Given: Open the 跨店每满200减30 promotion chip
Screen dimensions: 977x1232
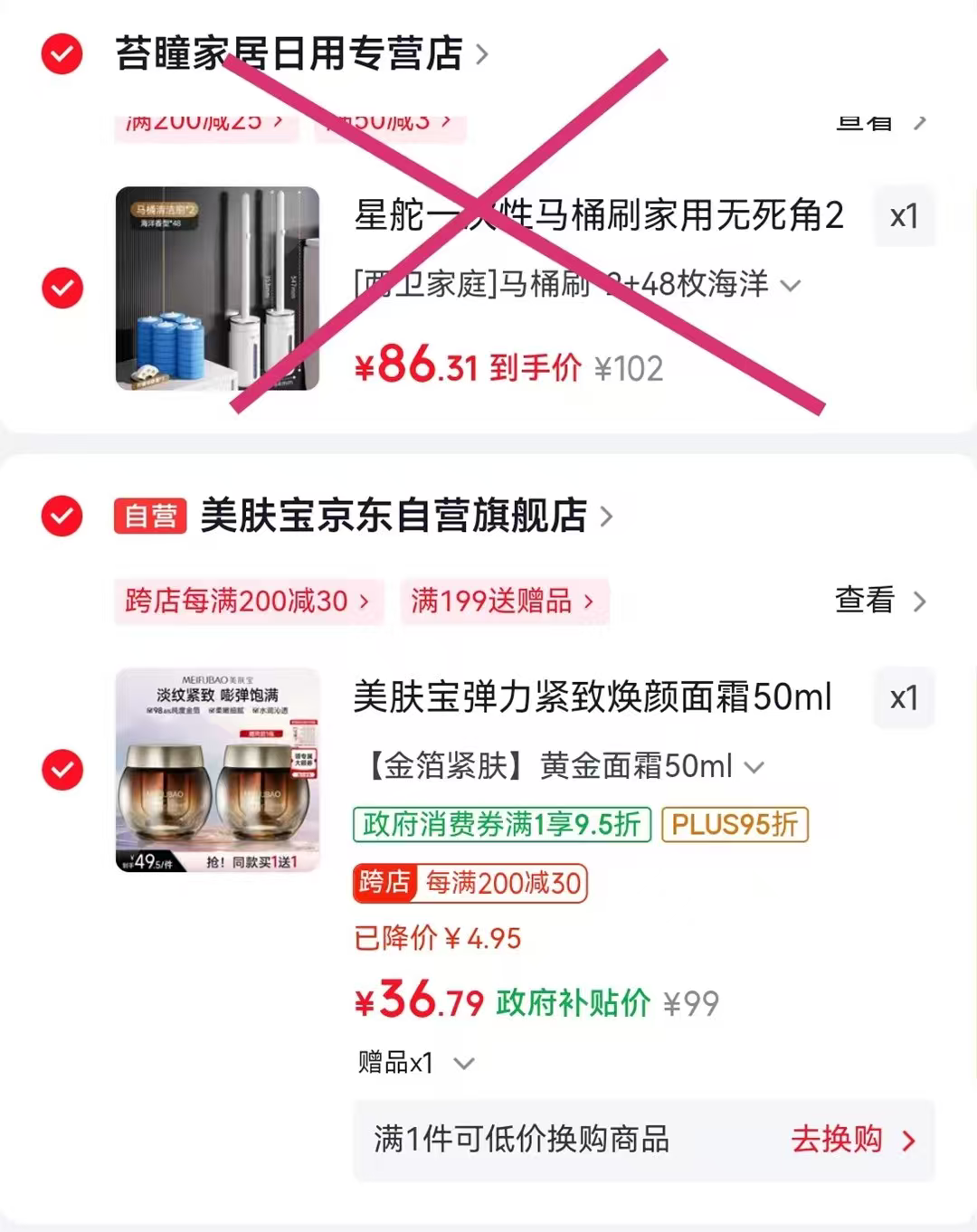Looking at the screenshot, I should tap(247, 602).
